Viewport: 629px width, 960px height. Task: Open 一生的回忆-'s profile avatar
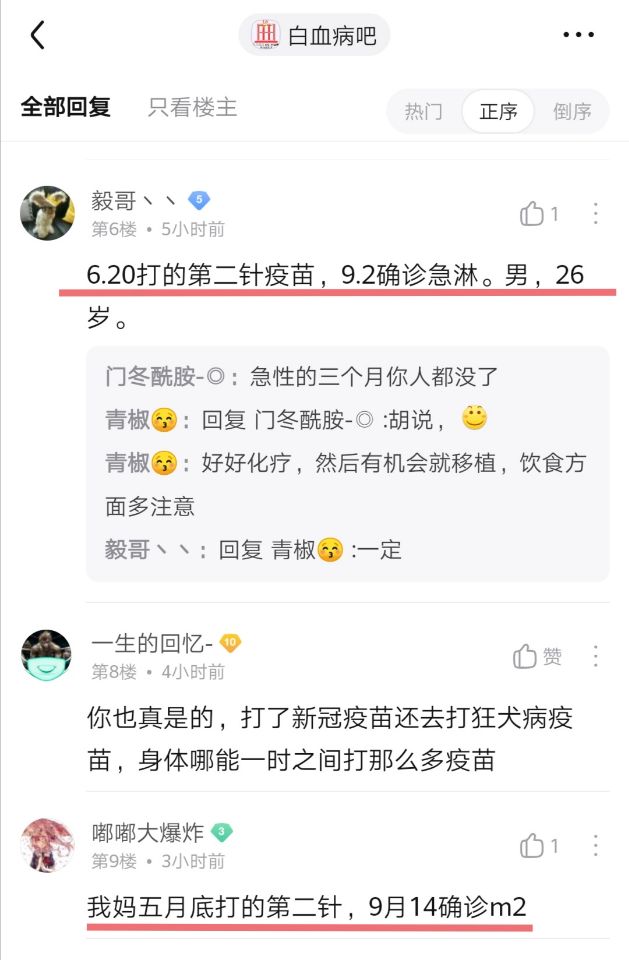coord(47,656)
